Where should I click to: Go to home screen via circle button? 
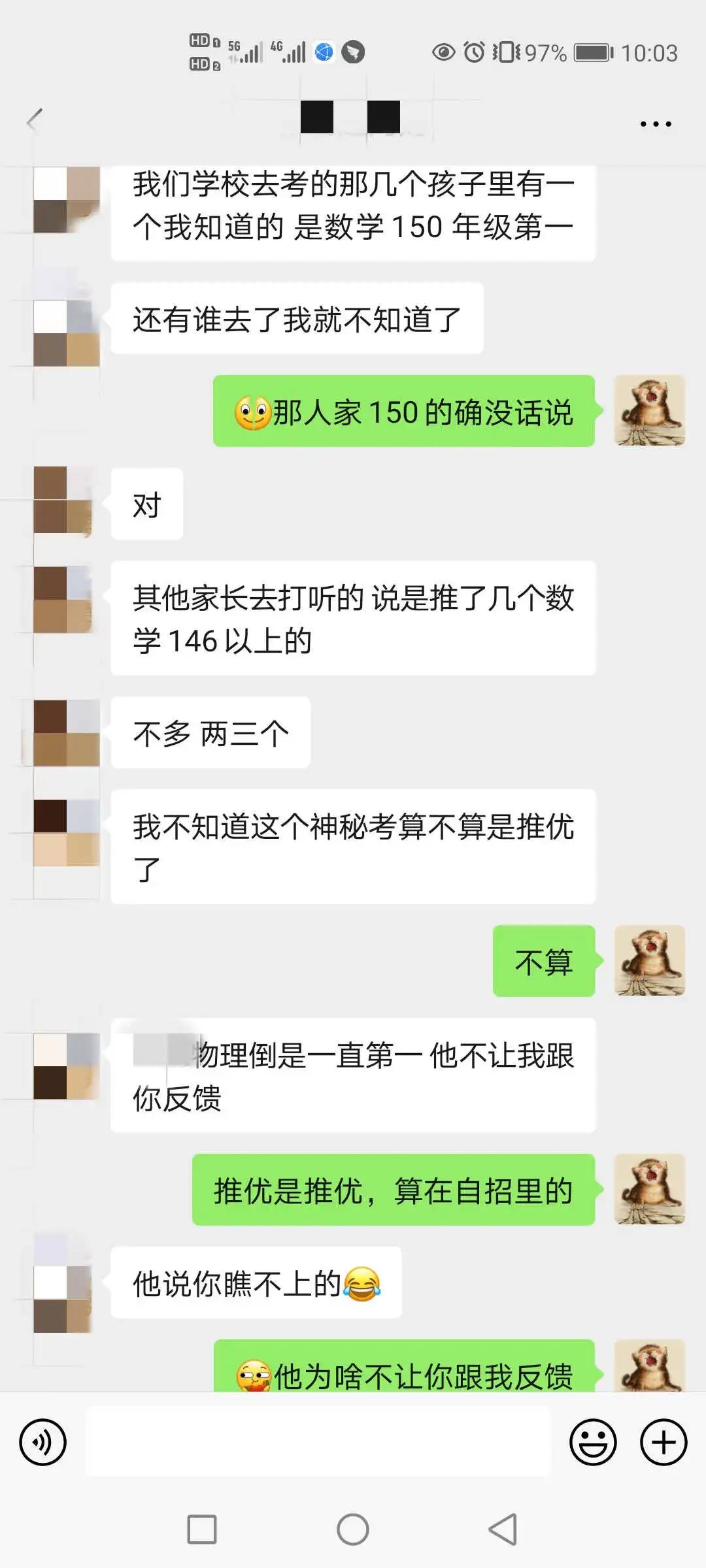point(353,1529)
